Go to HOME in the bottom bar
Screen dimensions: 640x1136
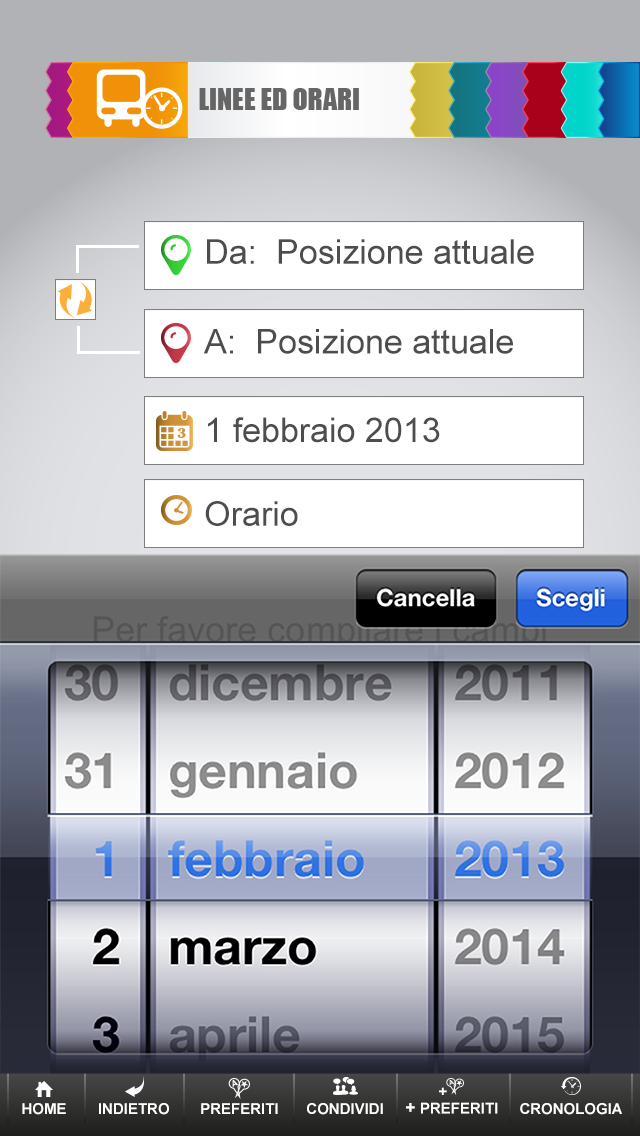click(44, 1098)
